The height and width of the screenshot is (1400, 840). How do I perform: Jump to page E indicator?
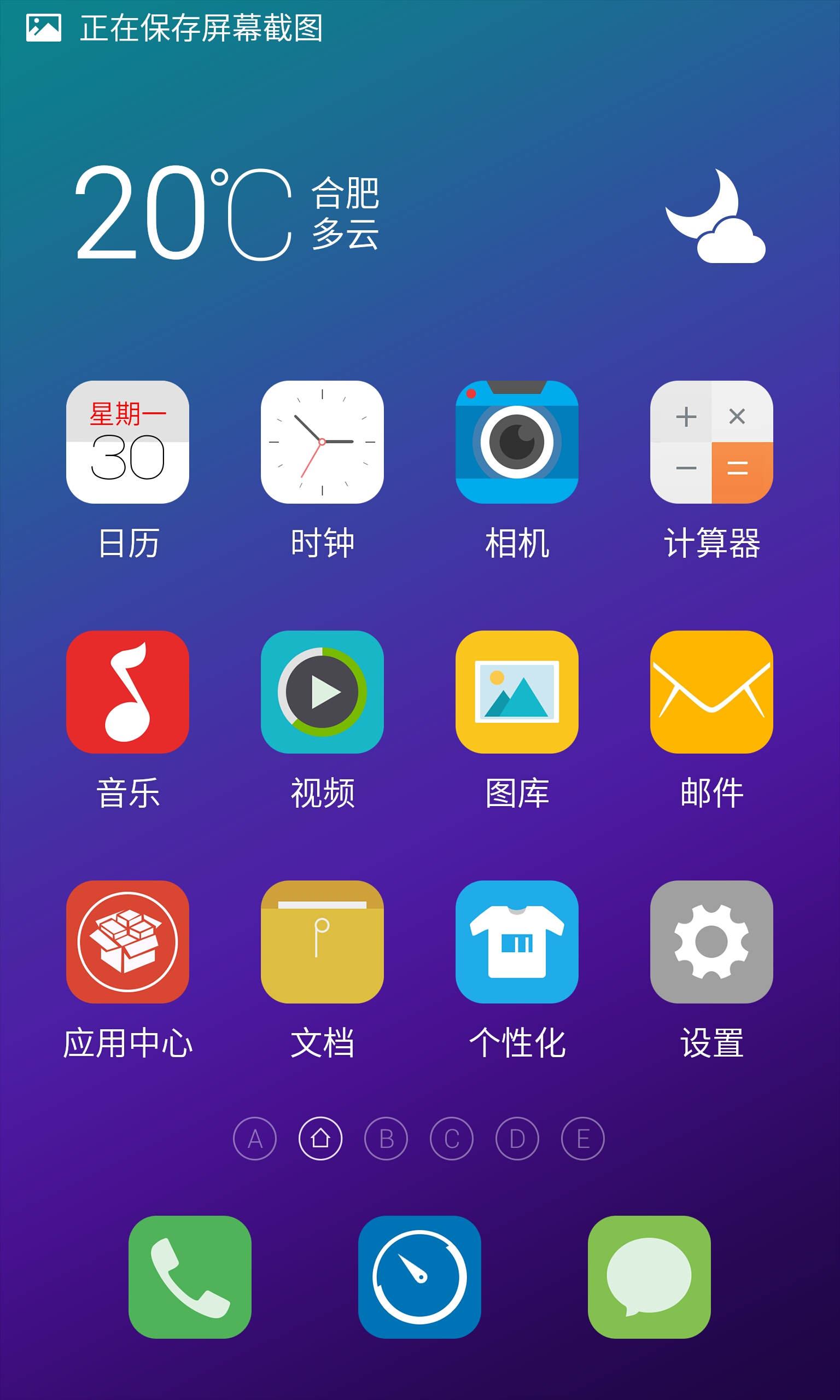[583, 1139]
